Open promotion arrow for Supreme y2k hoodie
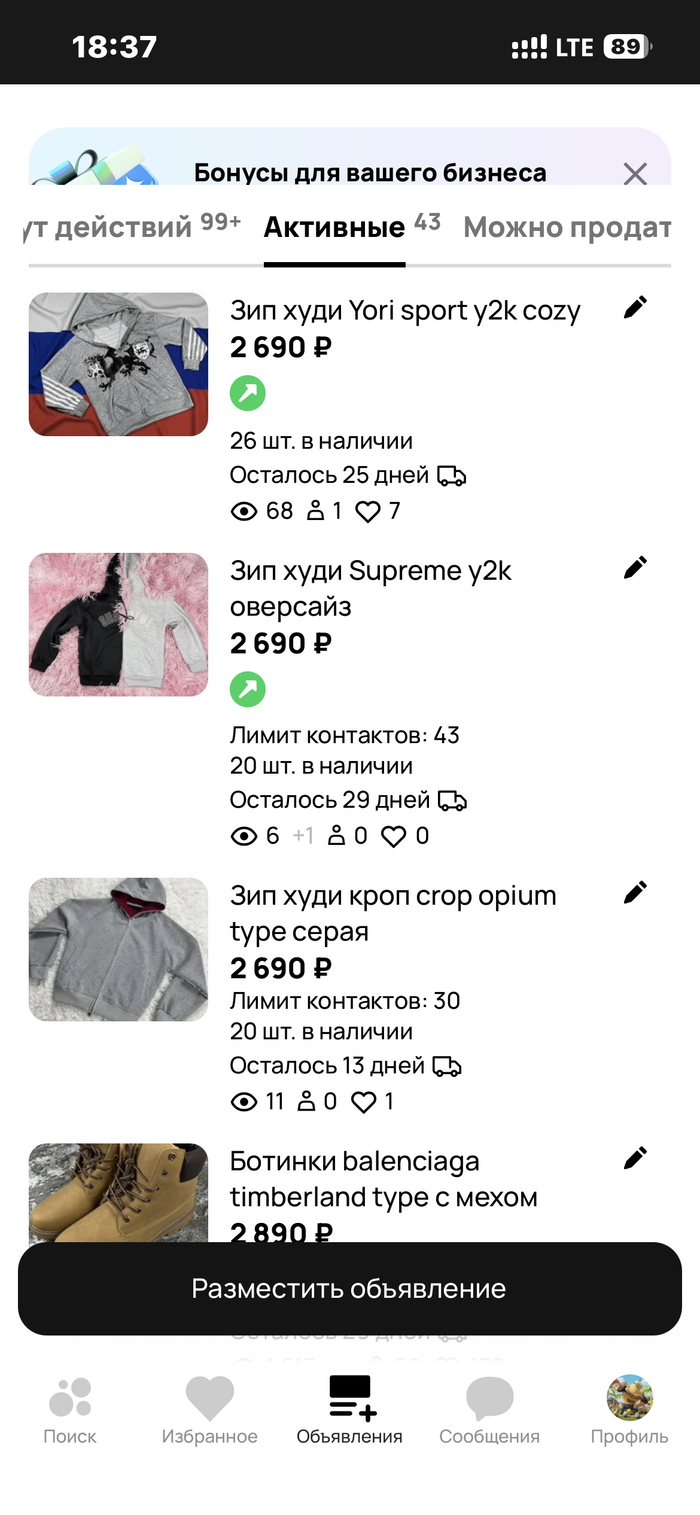Image resolution: width=700 pixels, height=1515 pixels. 247,689
